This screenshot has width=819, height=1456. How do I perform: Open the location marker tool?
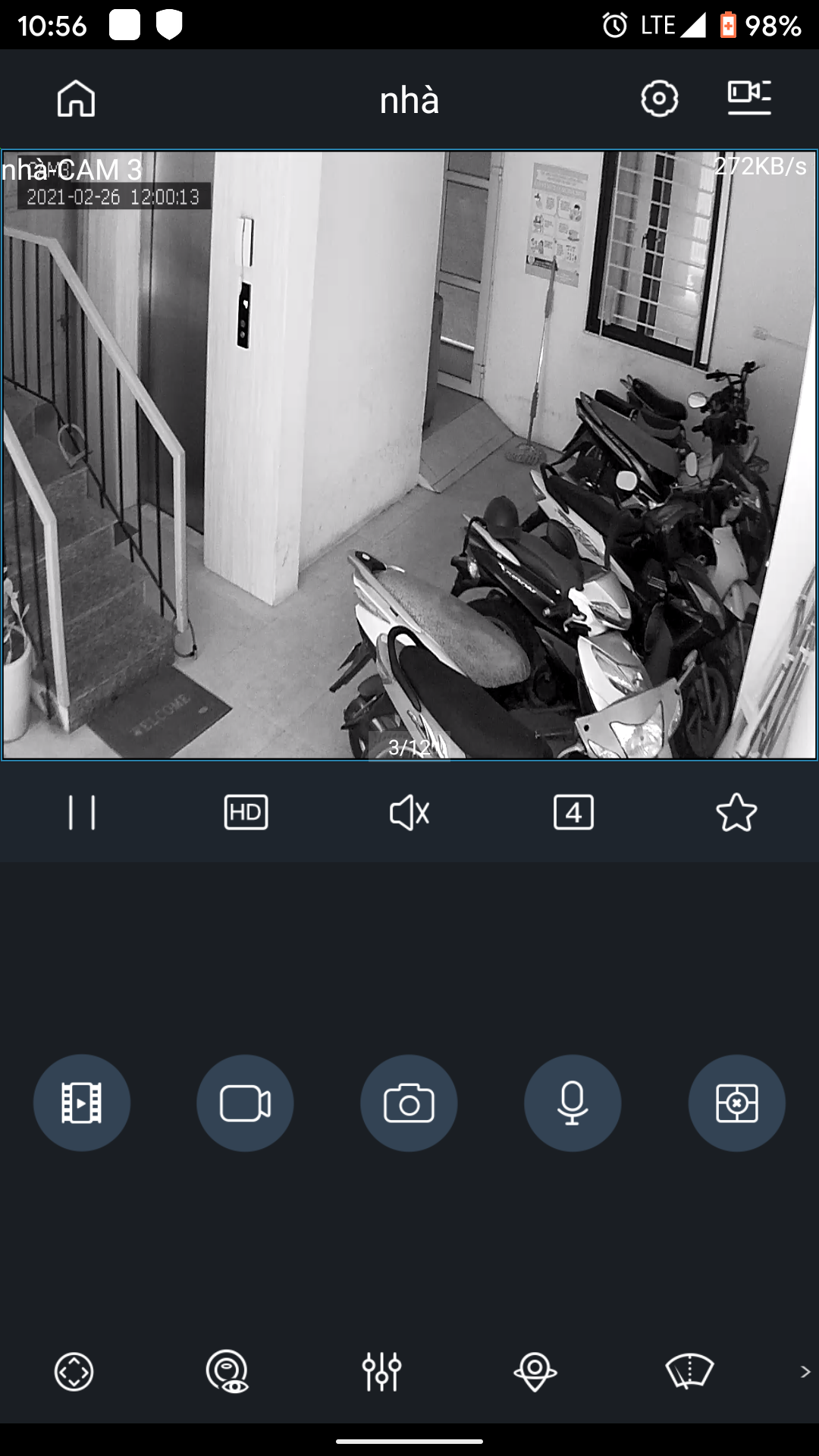535,1372
